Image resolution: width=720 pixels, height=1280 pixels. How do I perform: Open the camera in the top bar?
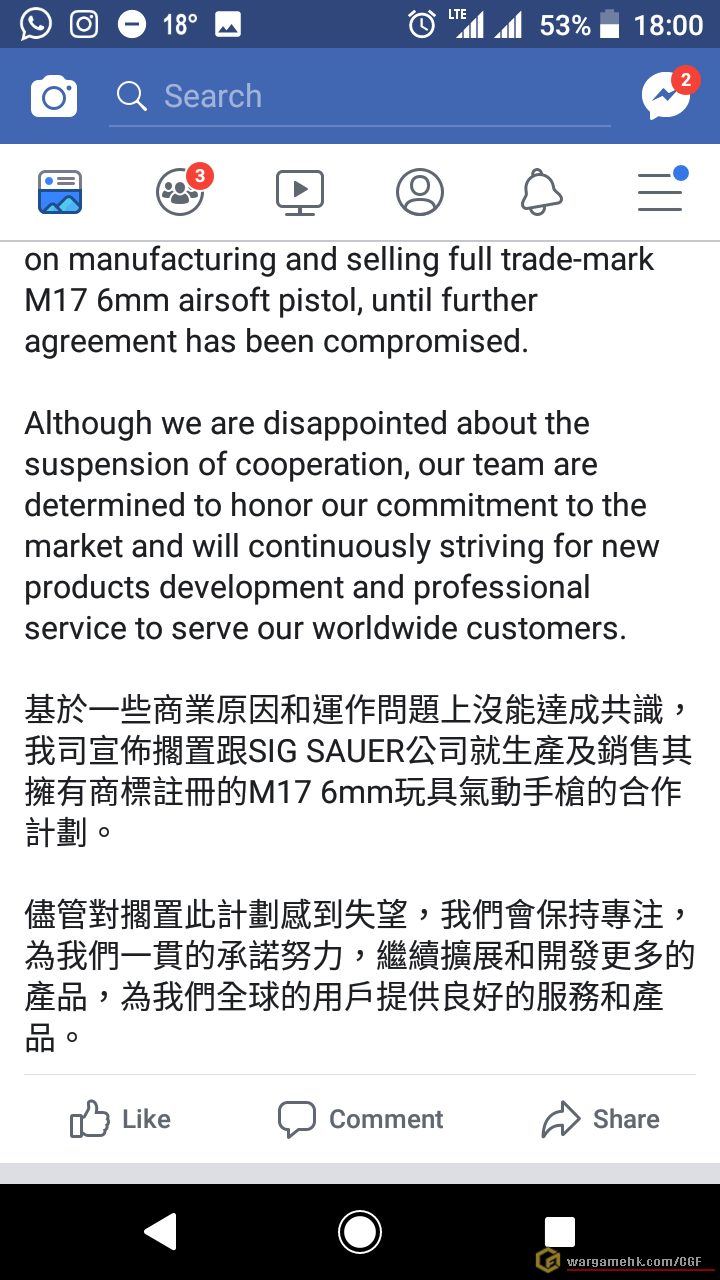pos(54,97)
